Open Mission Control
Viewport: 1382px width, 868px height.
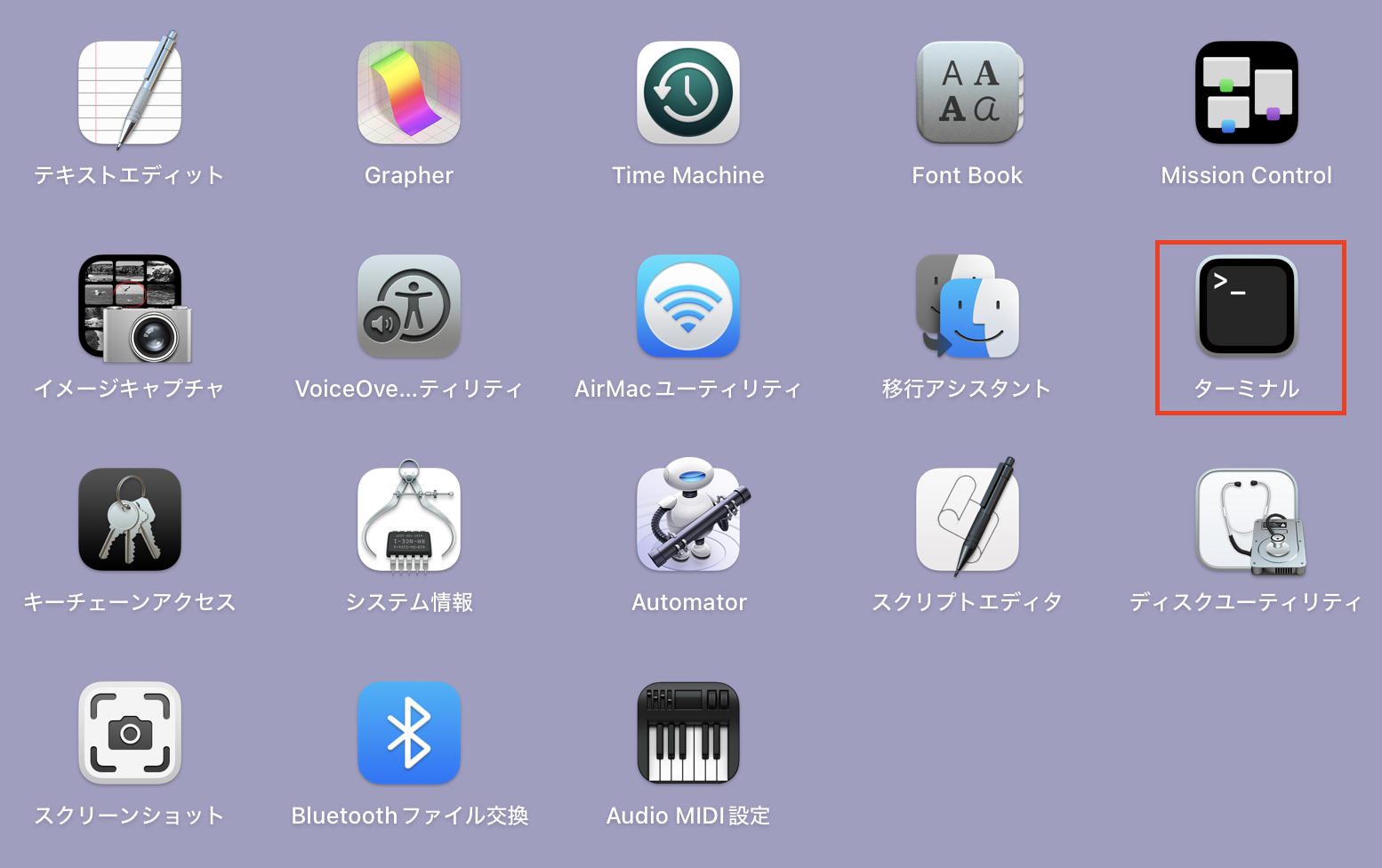pos(1247,92)
